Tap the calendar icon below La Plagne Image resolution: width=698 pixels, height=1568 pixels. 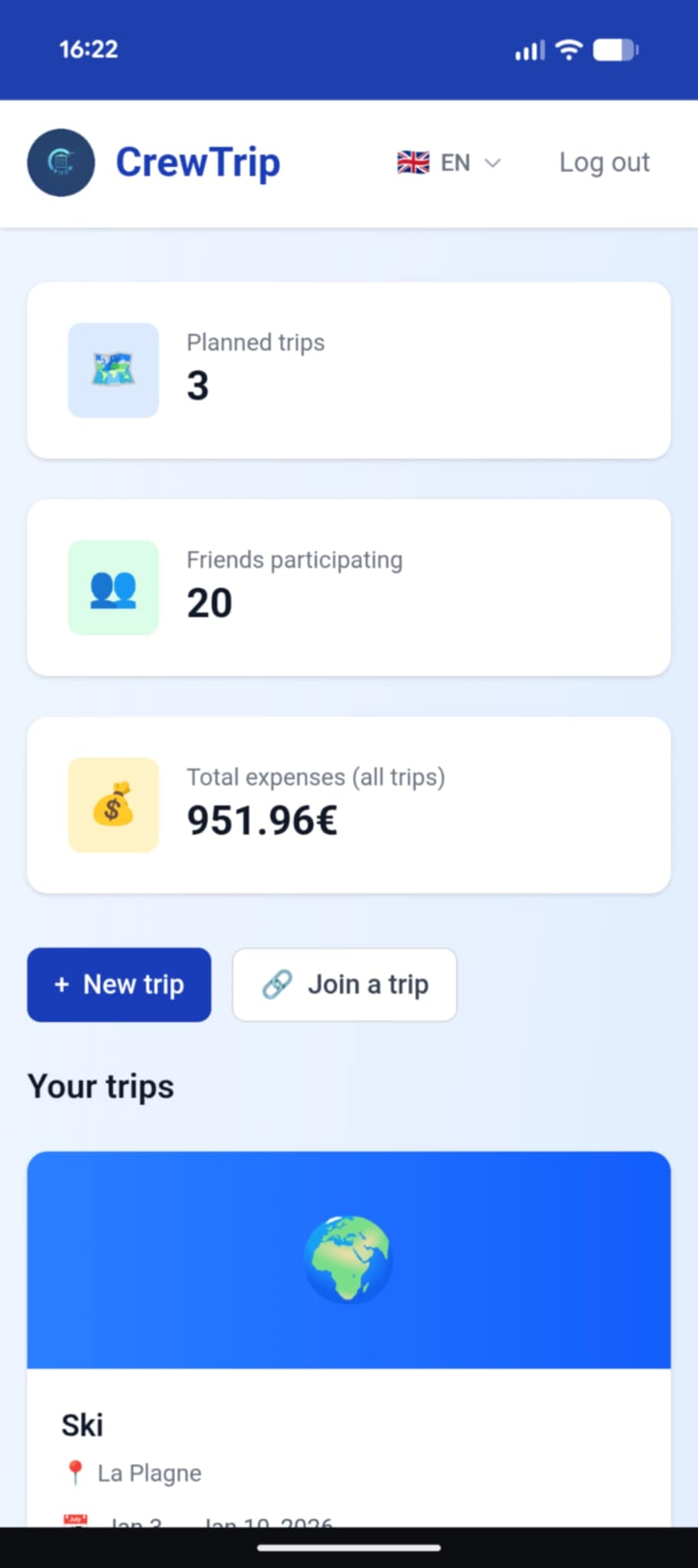point(76,1520)
